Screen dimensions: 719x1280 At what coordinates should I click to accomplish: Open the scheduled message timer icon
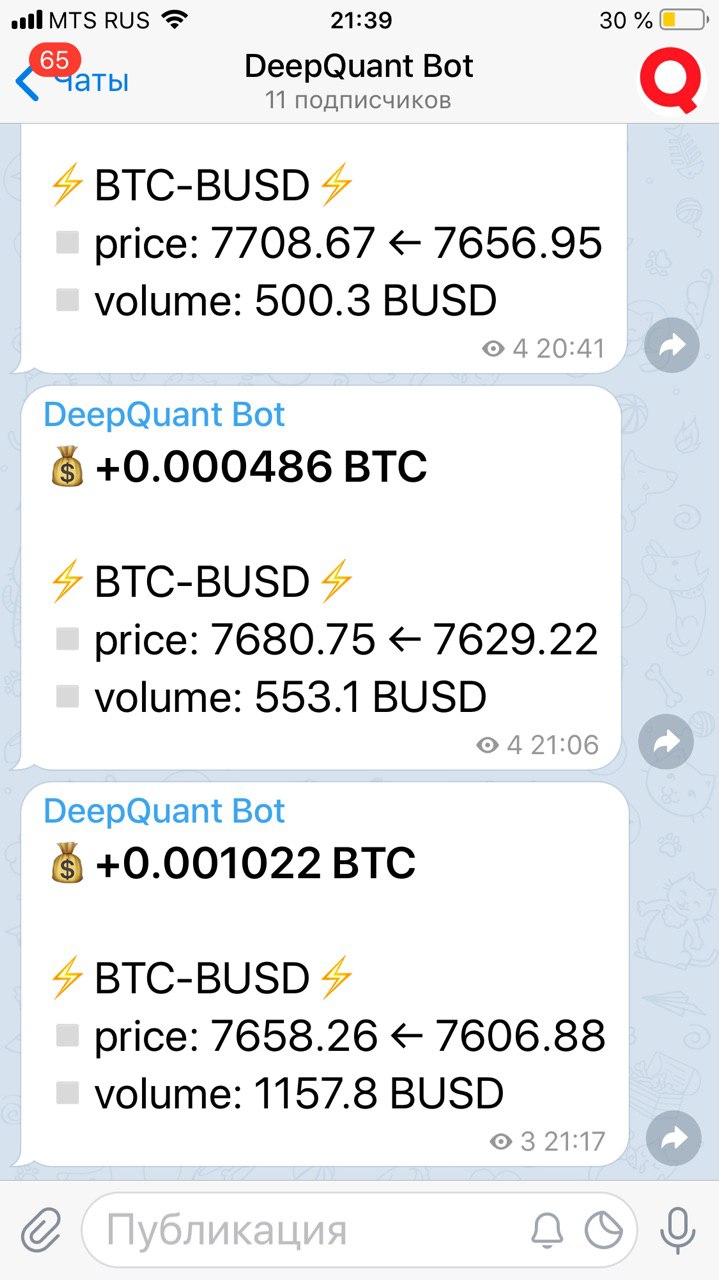pos(604,1231)
